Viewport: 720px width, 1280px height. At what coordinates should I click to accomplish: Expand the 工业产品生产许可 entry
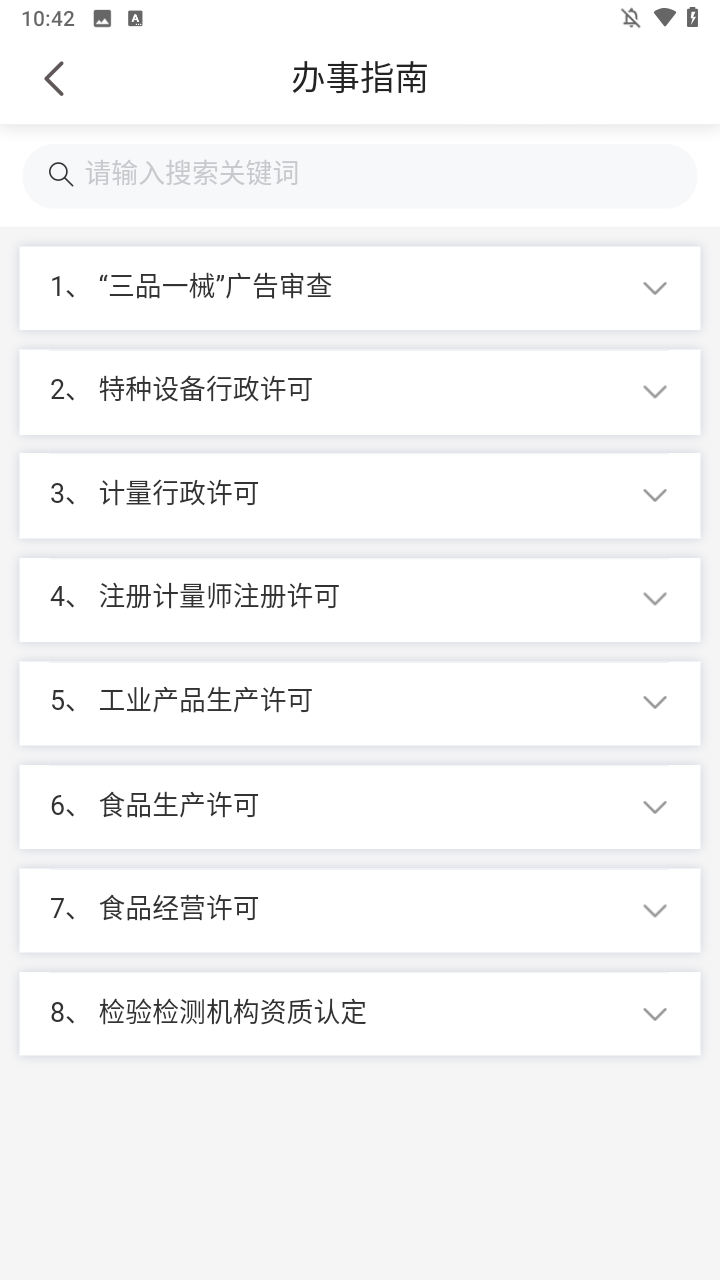655,703
